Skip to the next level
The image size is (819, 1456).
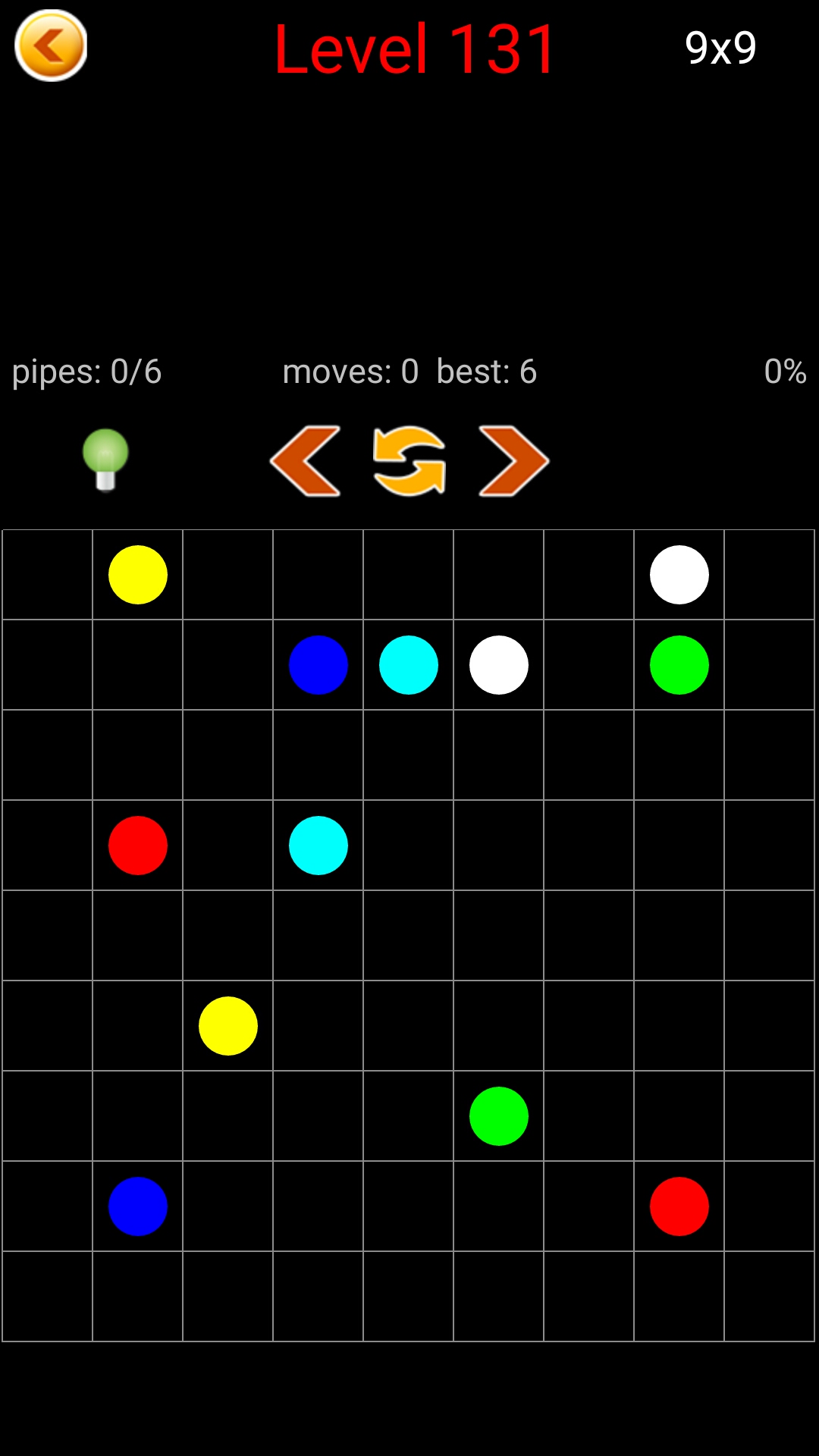coord(513,461)
